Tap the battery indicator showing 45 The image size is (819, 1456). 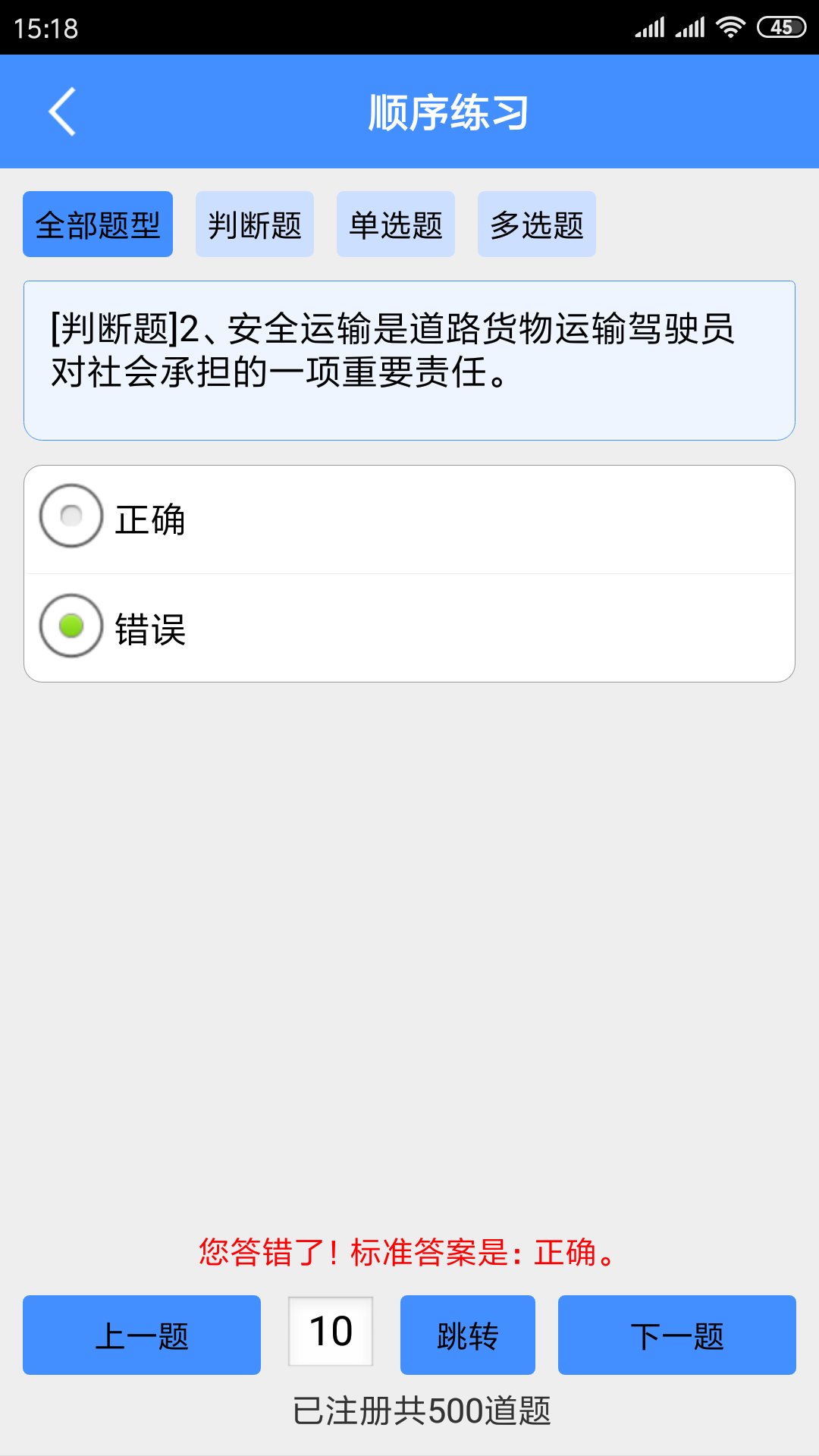(x=781, y=25)
